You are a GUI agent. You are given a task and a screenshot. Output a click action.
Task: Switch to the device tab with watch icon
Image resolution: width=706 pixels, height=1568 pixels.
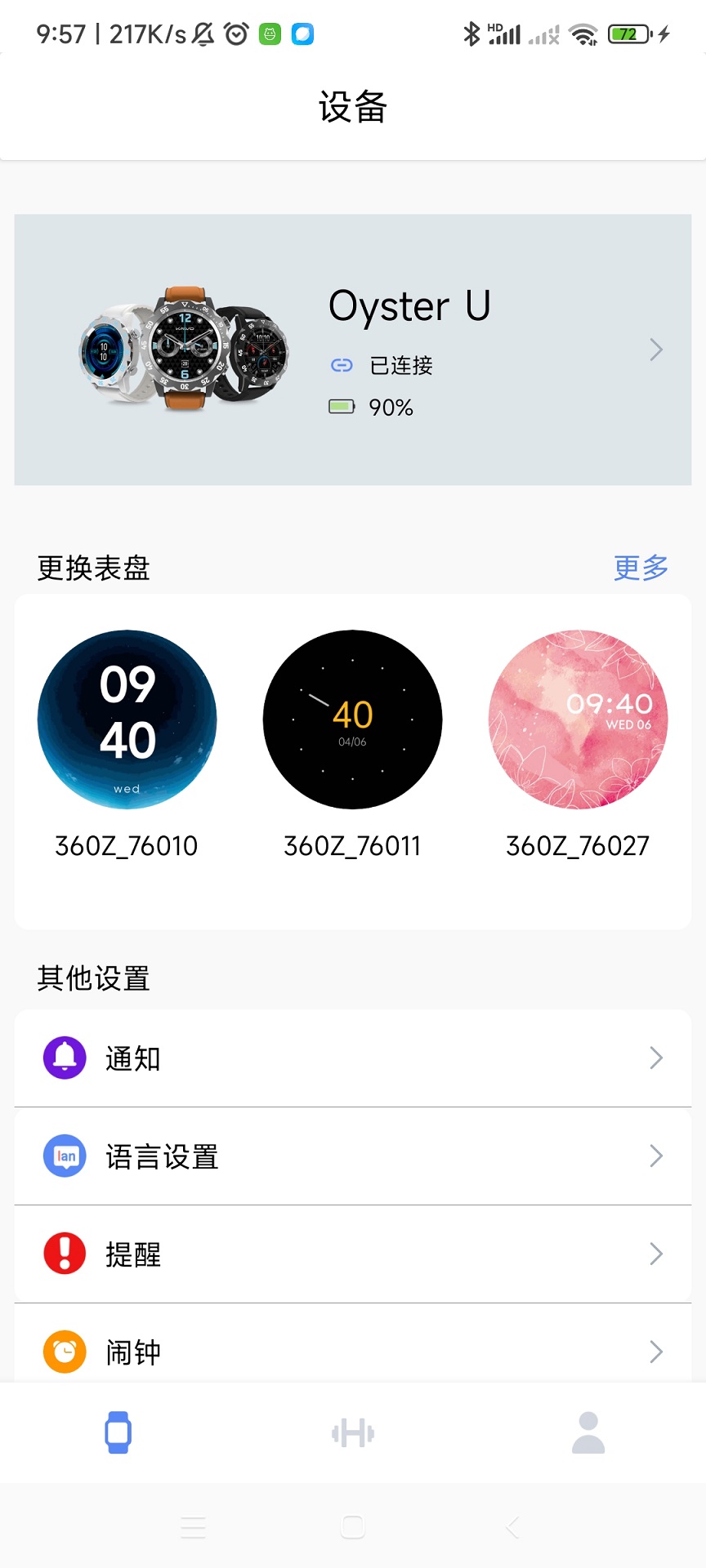(x=118, y=1432)
